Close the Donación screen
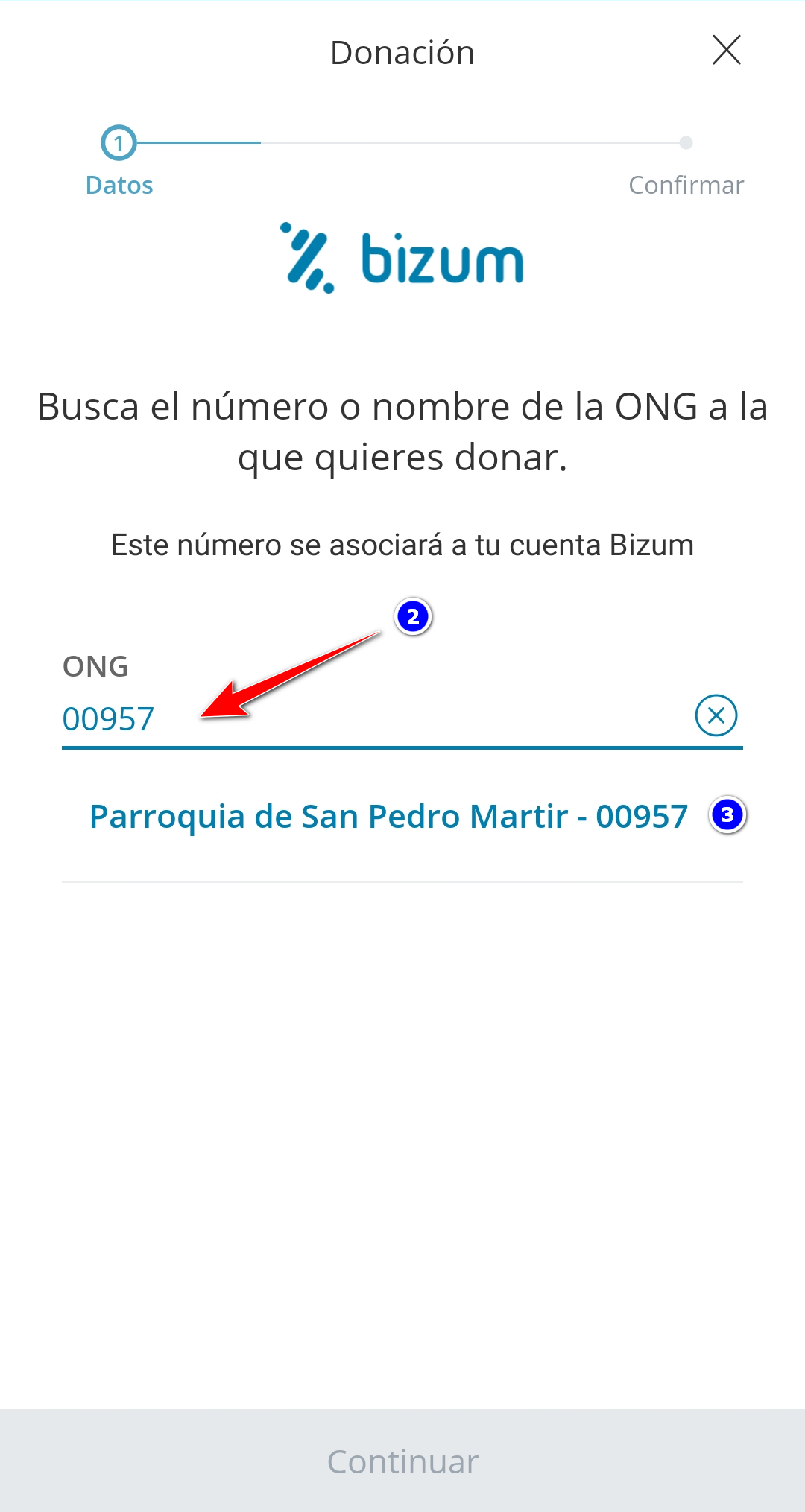 [726, 51]
